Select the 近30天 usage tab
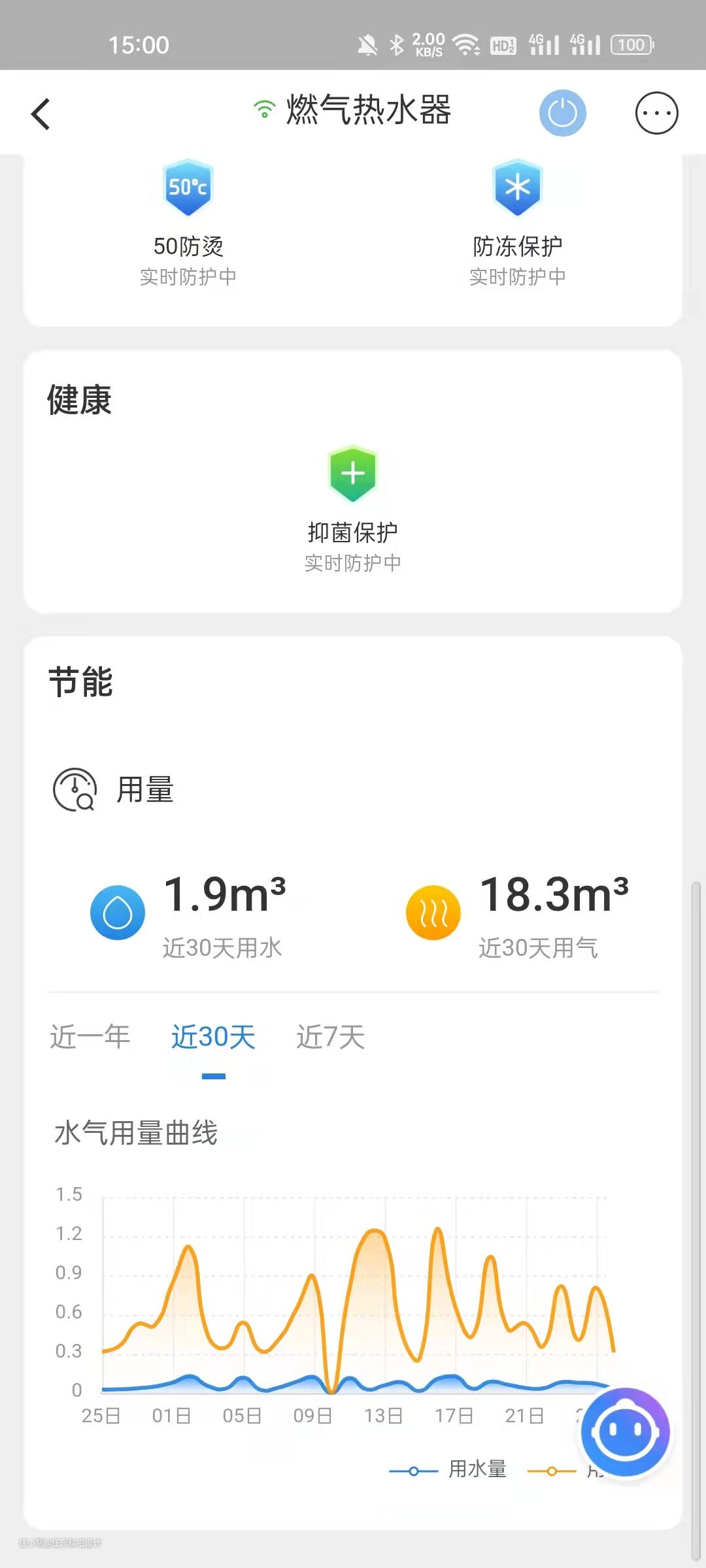This screenshot has width=706, height=1568. 213,1037
